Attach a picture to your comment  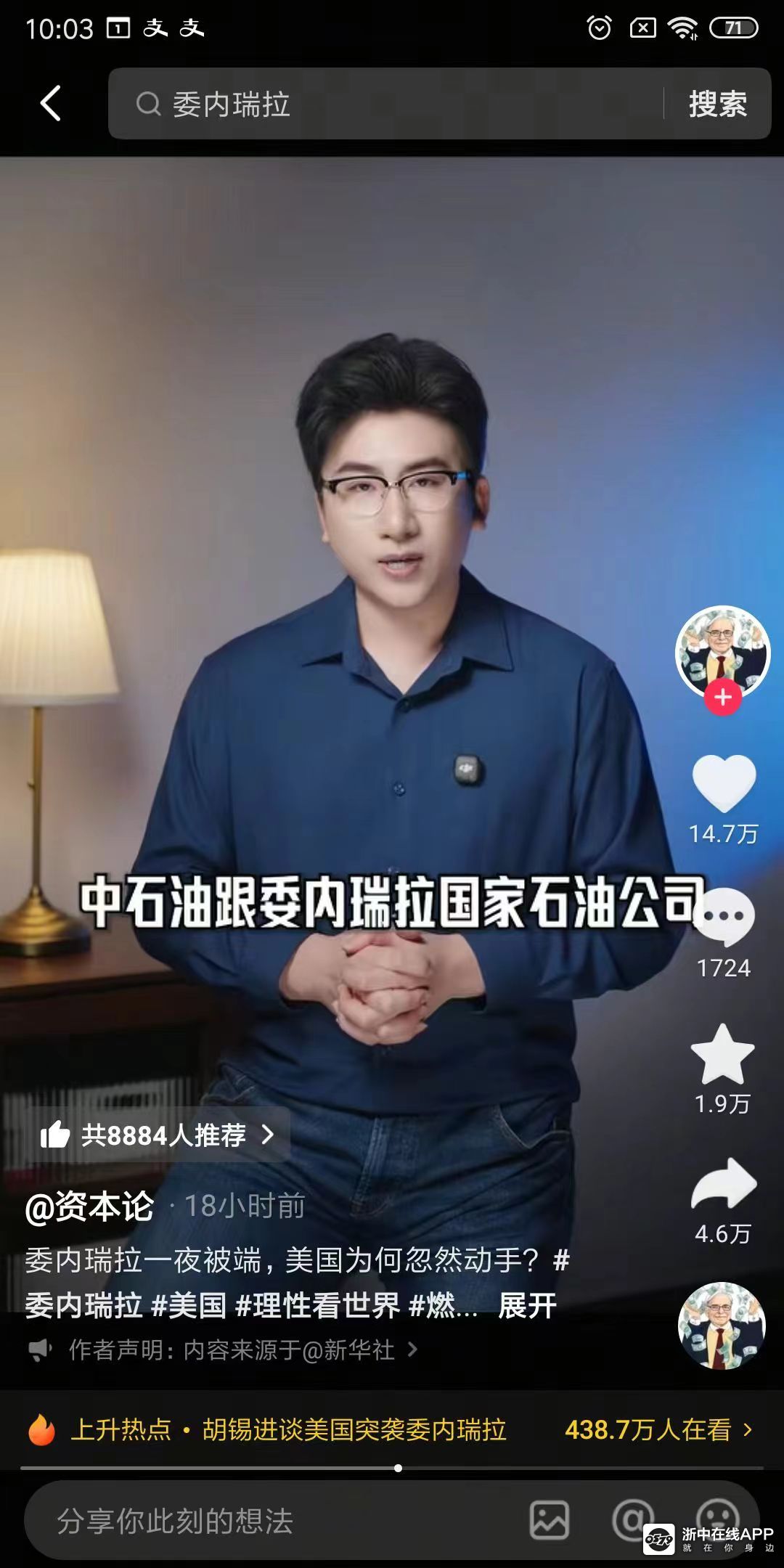[x=549, y=1520]
